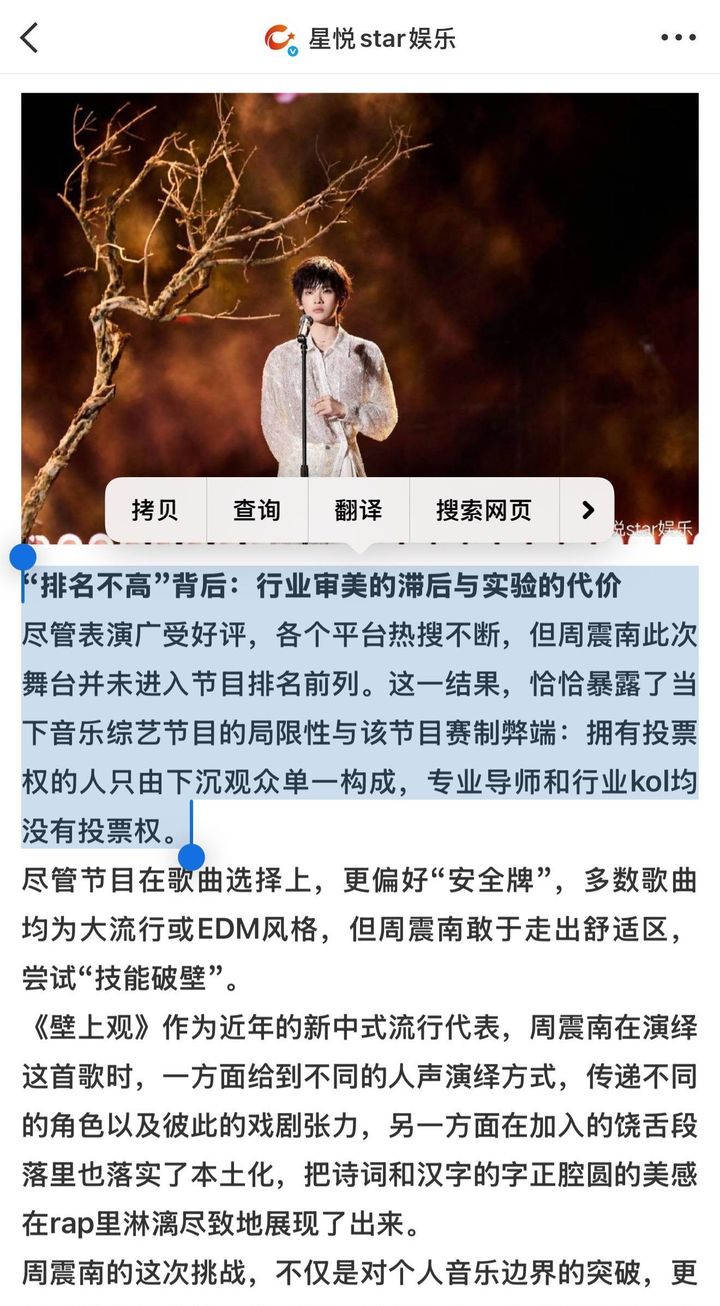Open the three-dot overflow menu

click(678, 38)
